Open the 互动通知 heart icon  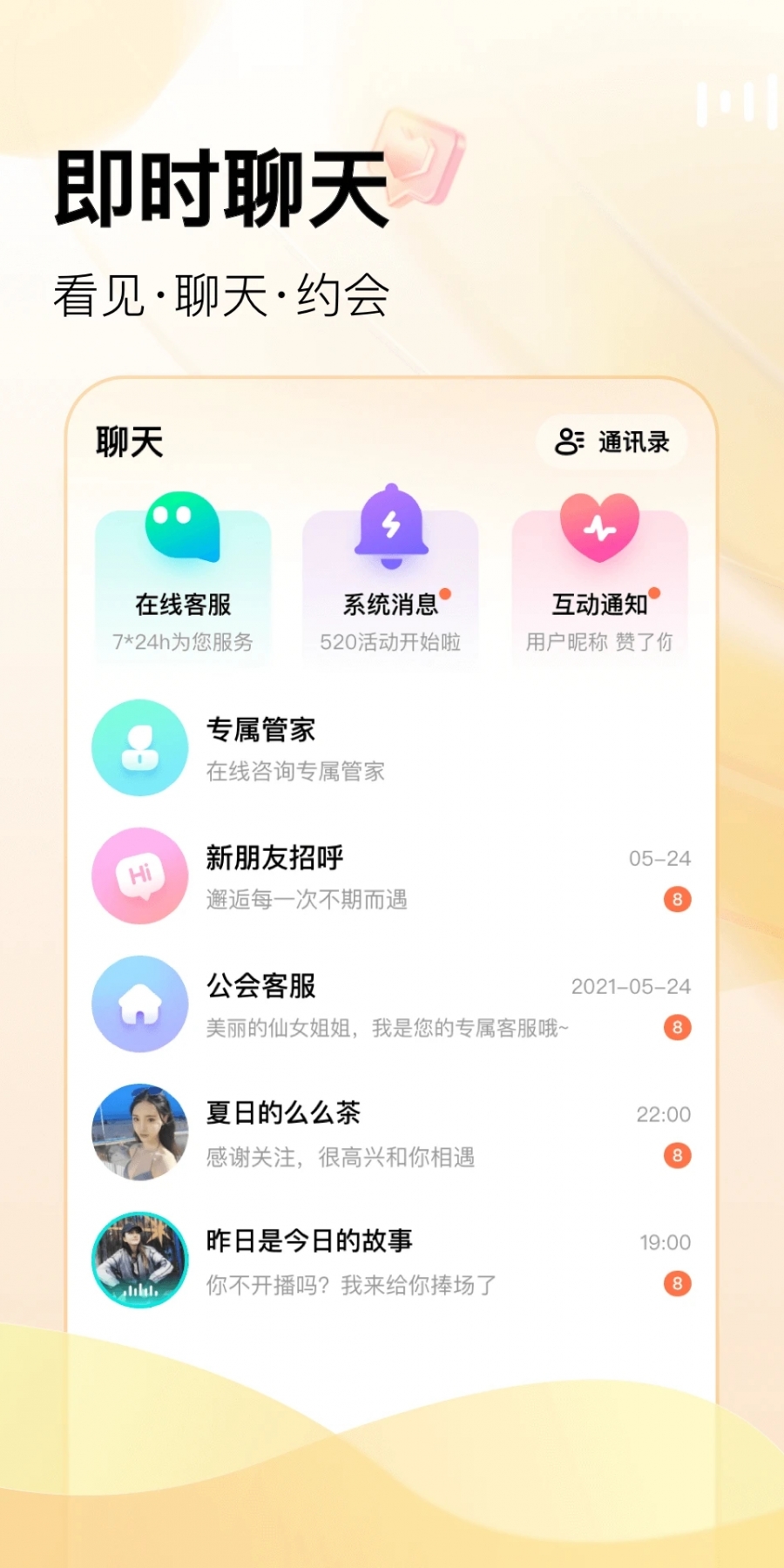[x=599, y=525]
